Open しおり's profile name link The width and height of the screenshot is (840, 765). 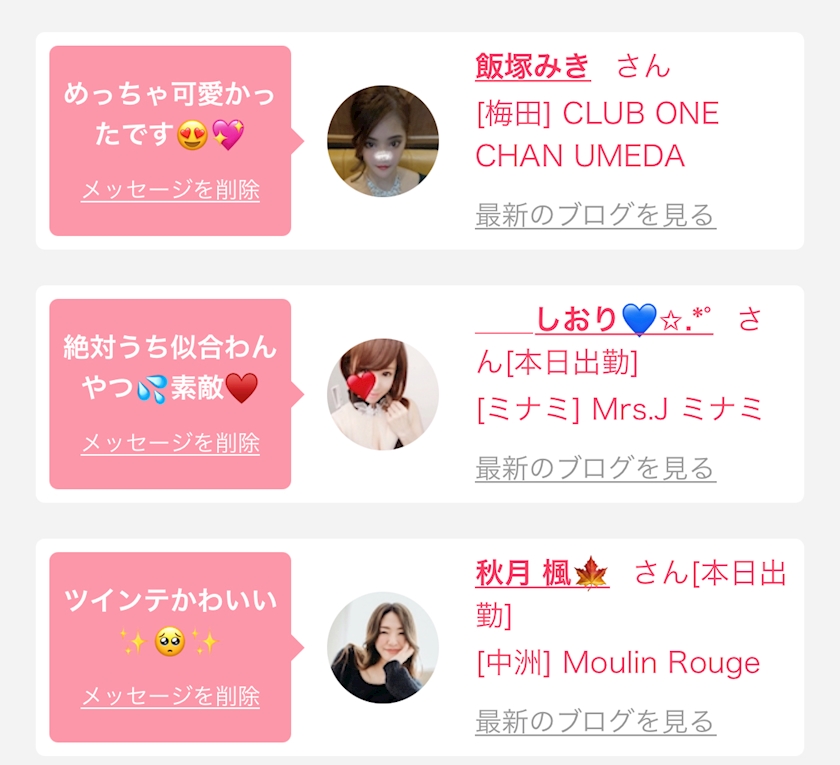(594, 320)
